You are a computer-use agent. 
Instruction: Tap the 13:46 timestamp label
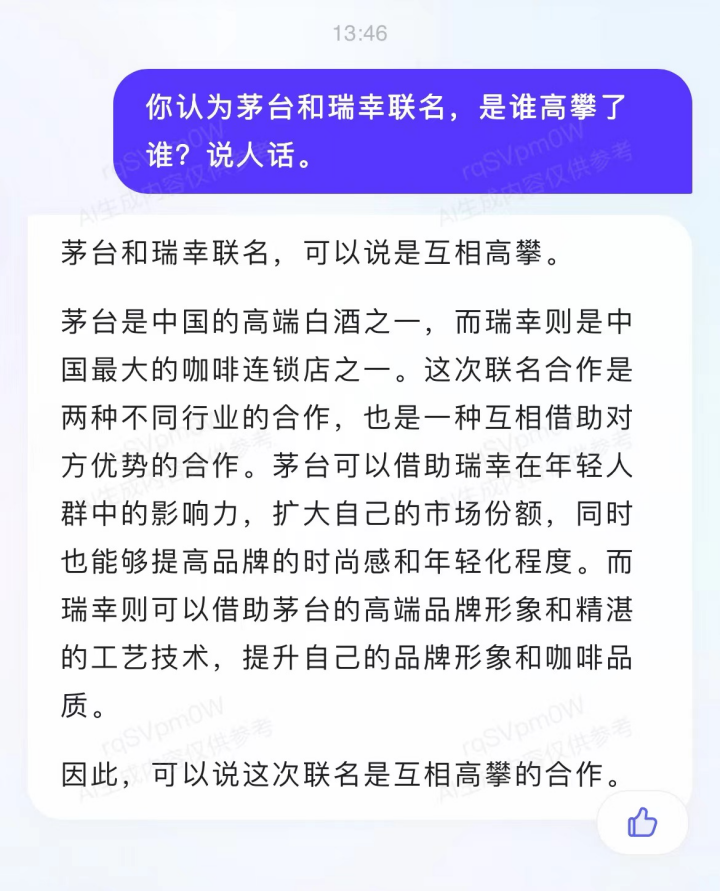(360, 31)
